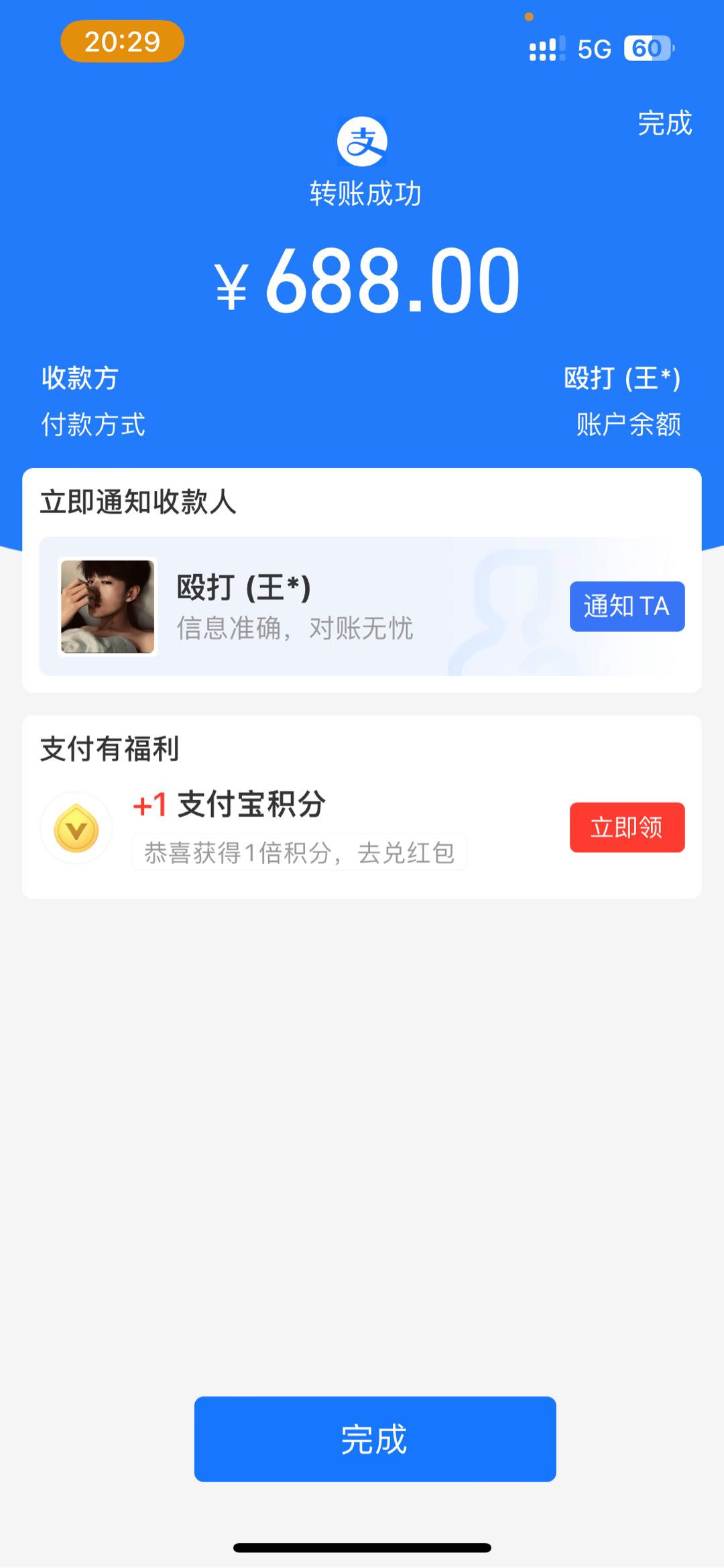The width and height of the screenshot is (724, 1568).
Task: Claim Alipay points with 立即领
Action: coord(627,827)
